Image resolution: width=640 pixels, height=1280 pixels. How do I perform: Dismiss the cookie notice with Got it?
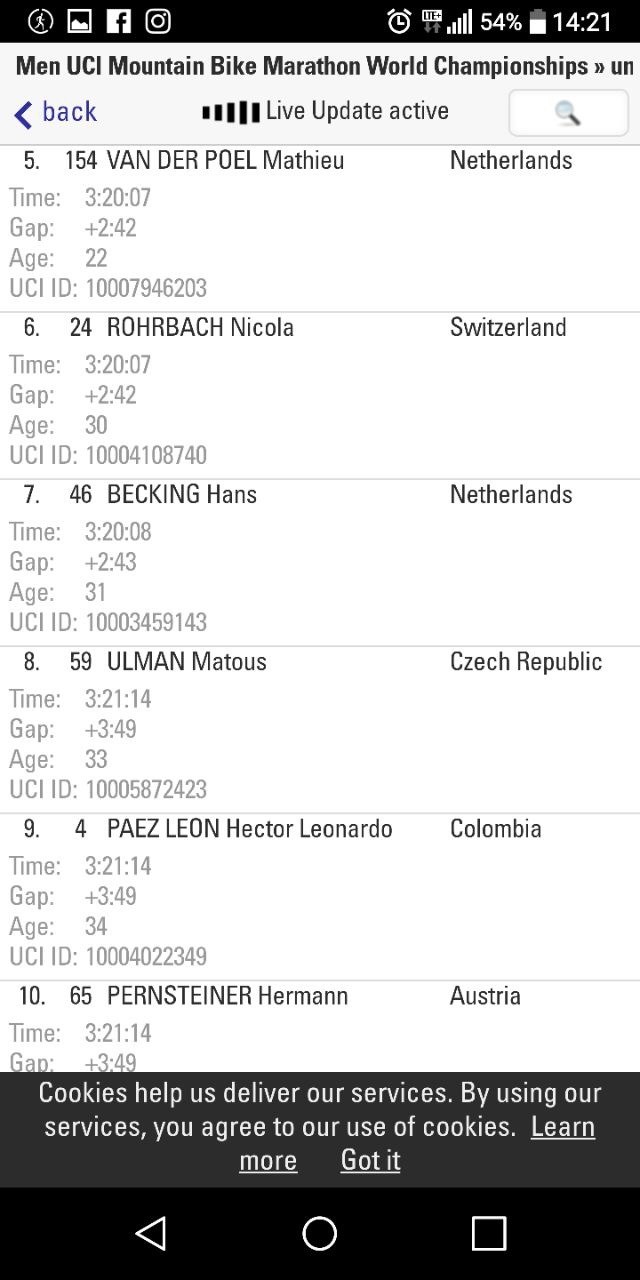tap(370, 1160)
